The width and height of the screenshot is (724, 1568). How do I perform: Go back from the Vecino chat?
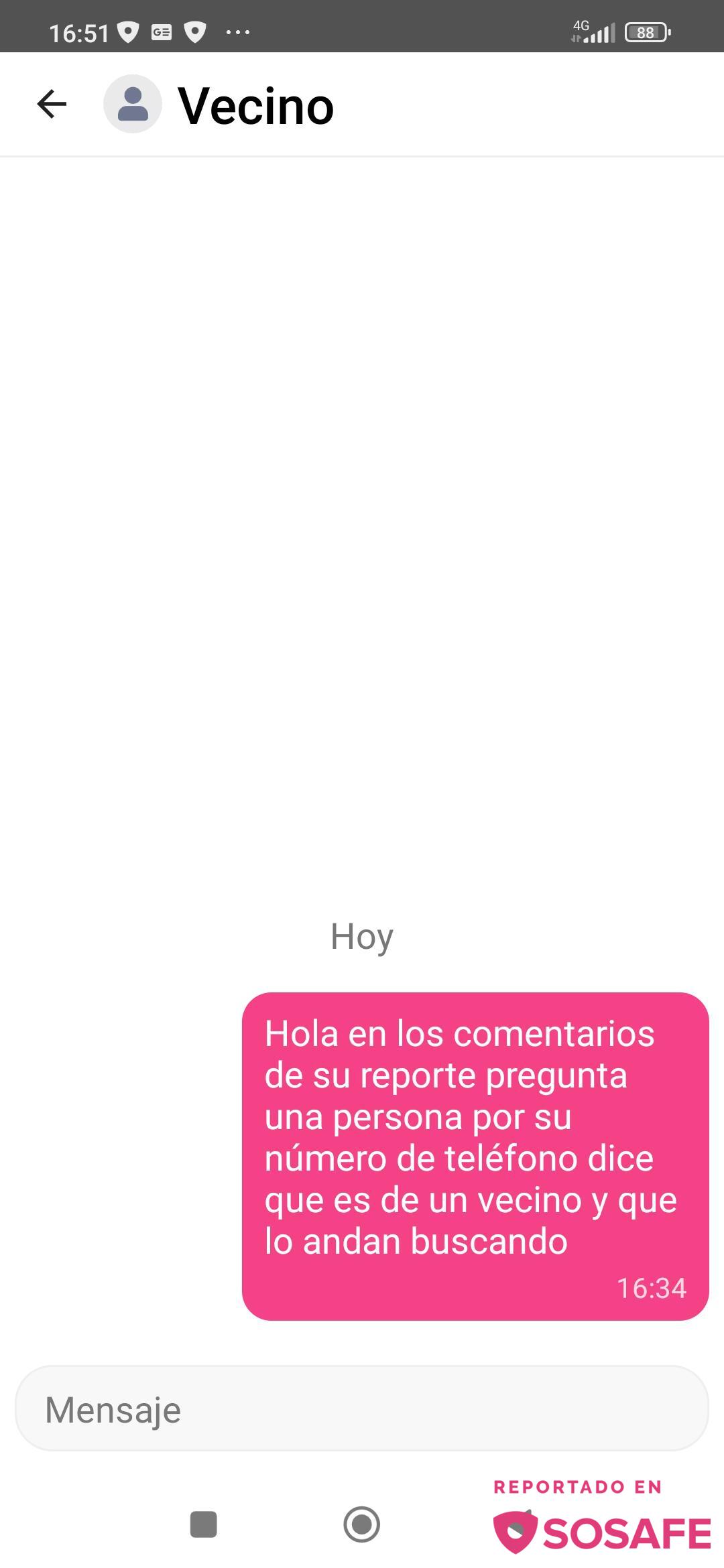point(52,104)
